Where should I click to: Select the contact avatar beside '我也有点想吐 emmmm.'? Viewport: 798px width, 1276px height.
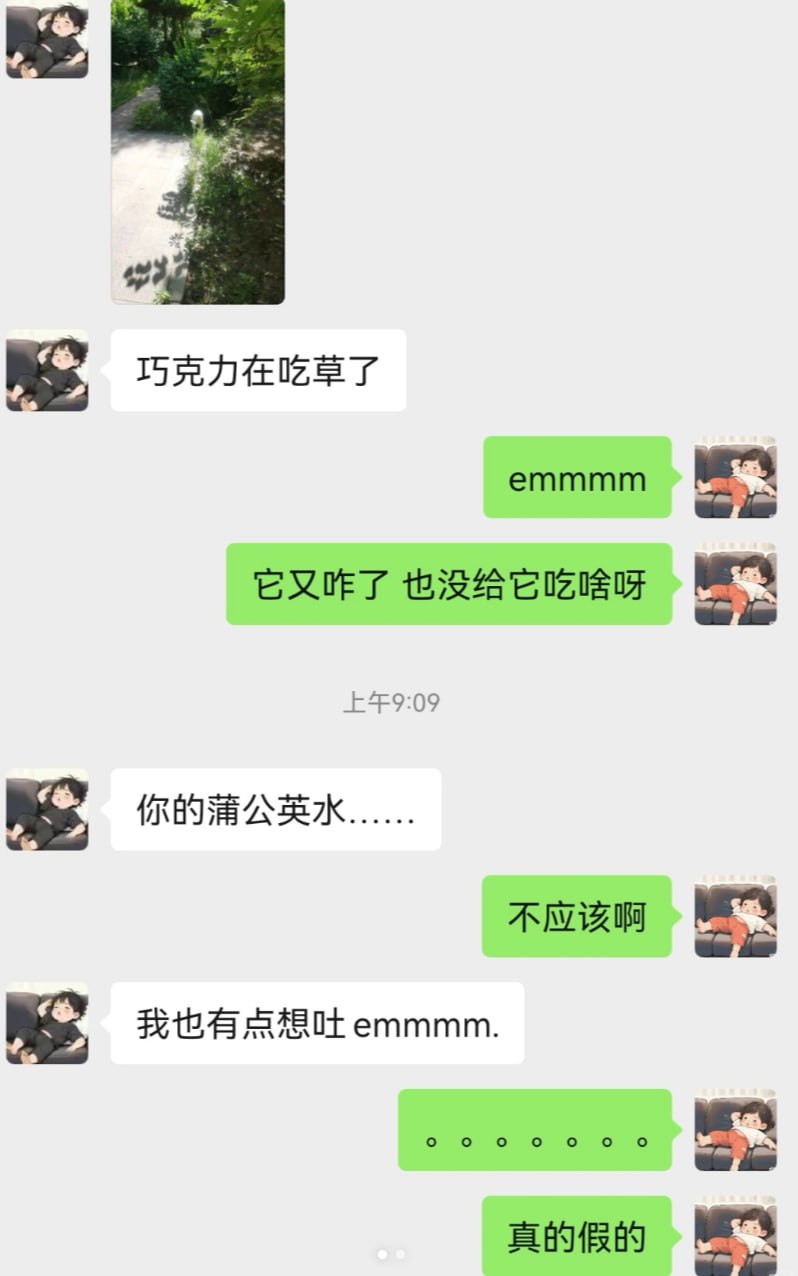(x=47, y=1022)
